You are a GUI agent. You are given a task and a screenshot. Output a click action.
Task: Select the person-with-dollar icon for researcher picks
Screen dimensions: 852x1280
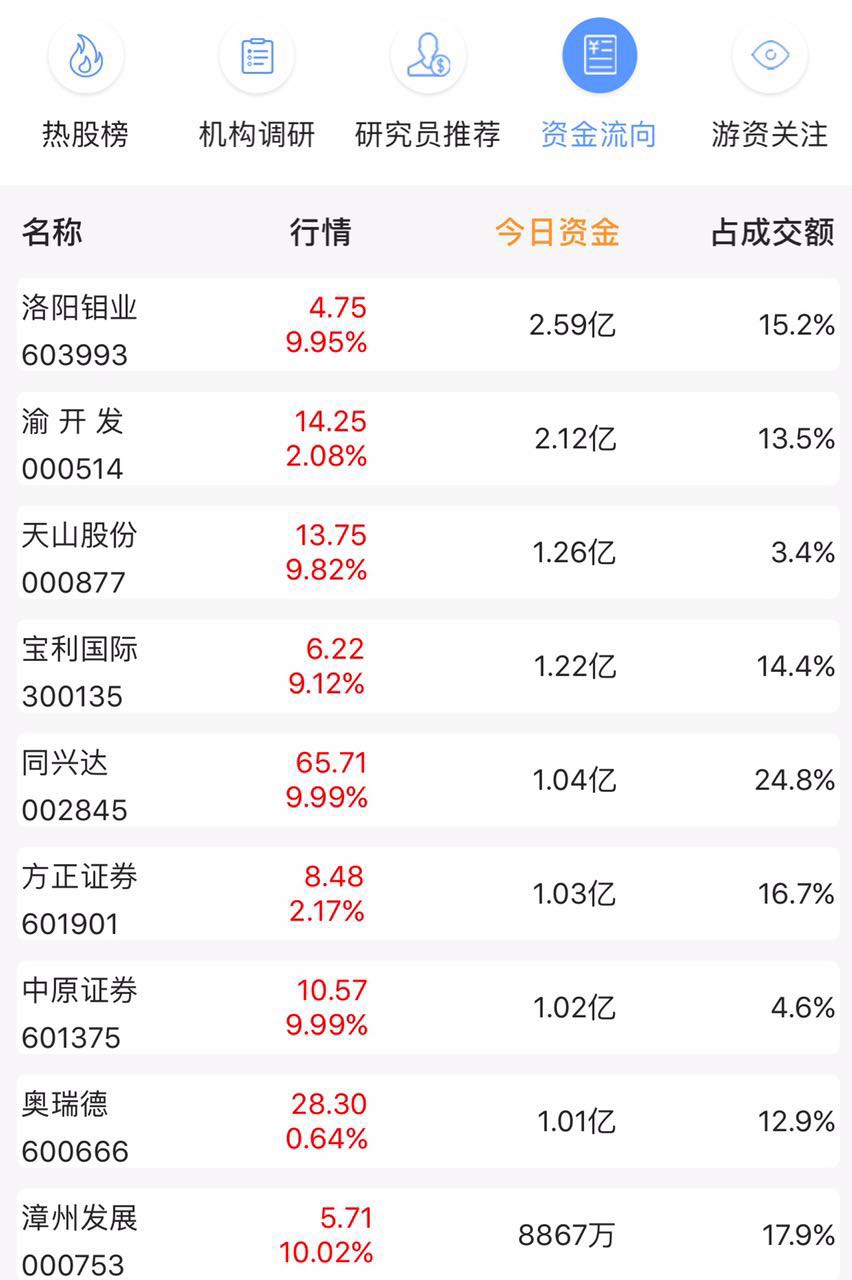coord(427,57)
